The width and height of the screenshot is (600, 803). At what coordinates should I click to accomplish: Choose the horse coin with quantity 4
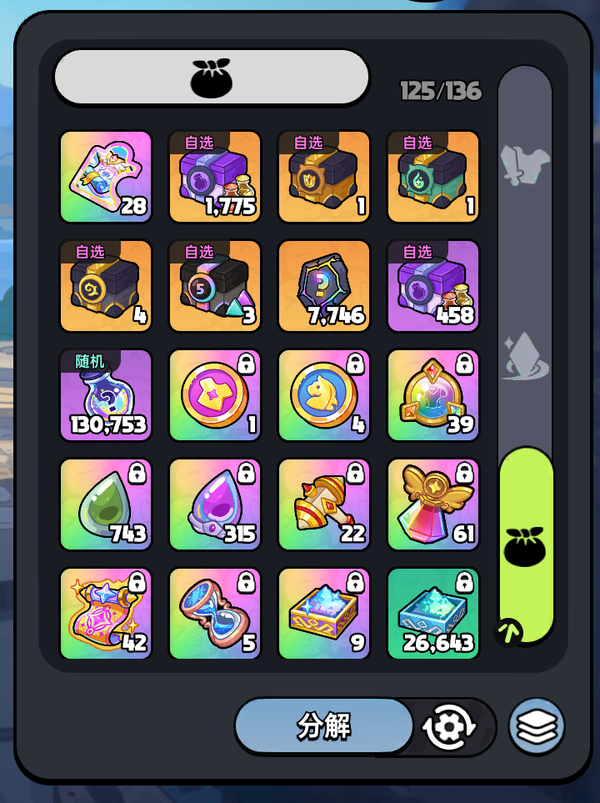click(x=324, y=395)
